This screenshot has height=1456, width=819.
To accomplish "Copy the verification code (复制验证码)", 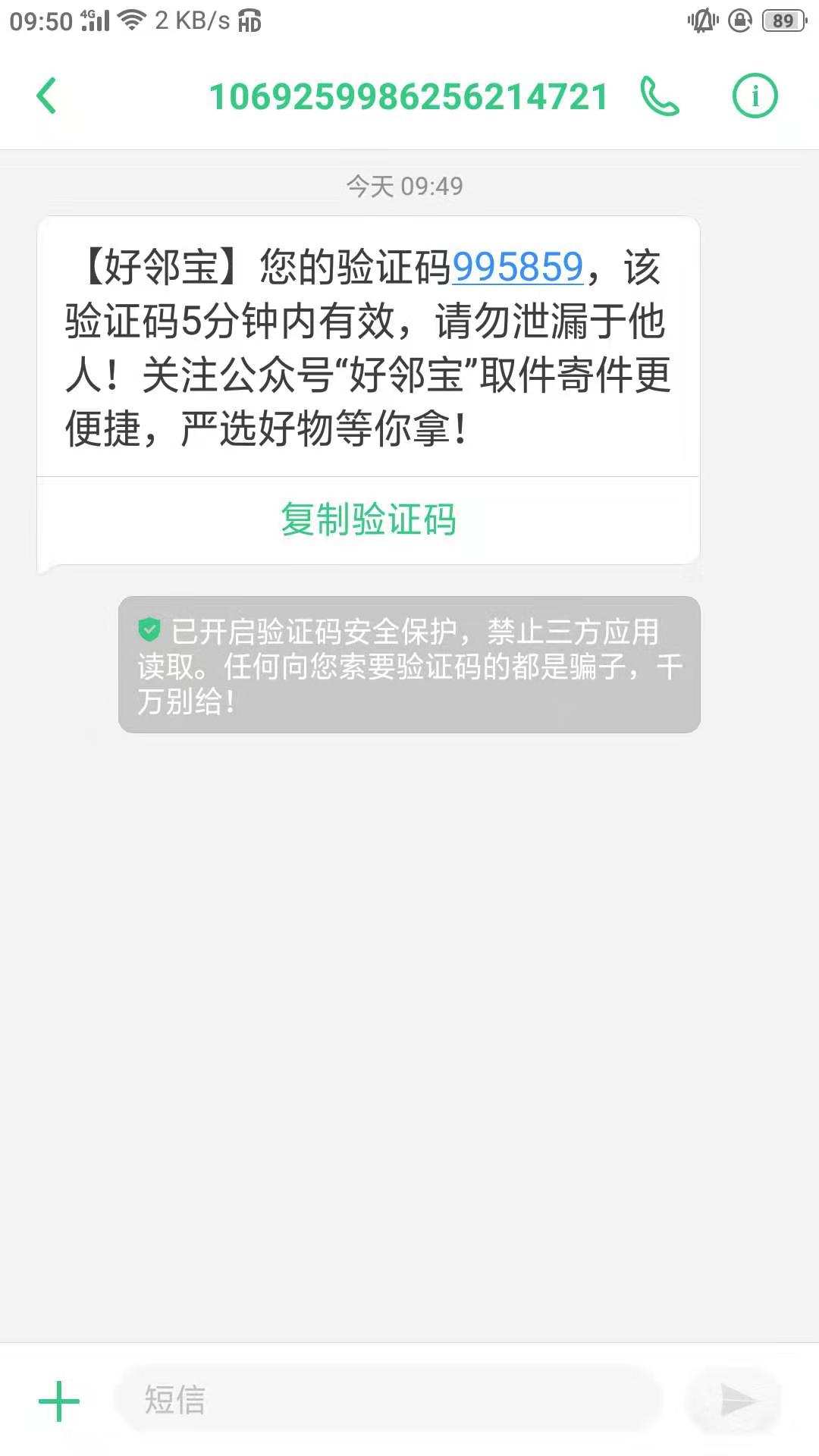I will 369,520.
